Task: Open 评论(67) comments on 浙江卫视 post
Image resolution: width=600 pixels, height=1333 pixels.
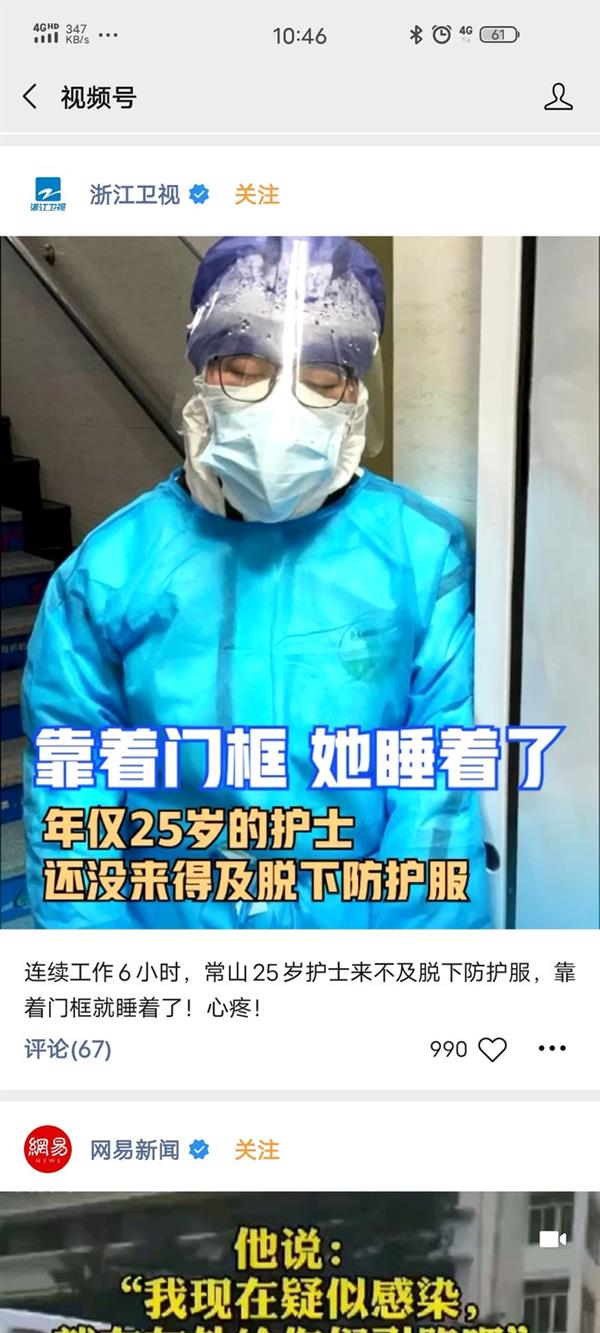Action: tap(68, 1049)
